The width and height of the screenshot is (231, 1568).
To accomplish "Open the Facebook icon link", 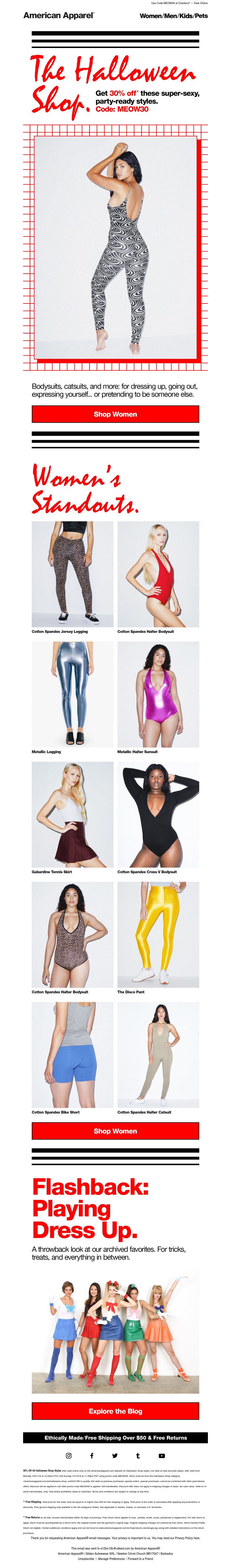I will tap(92, 1456).
